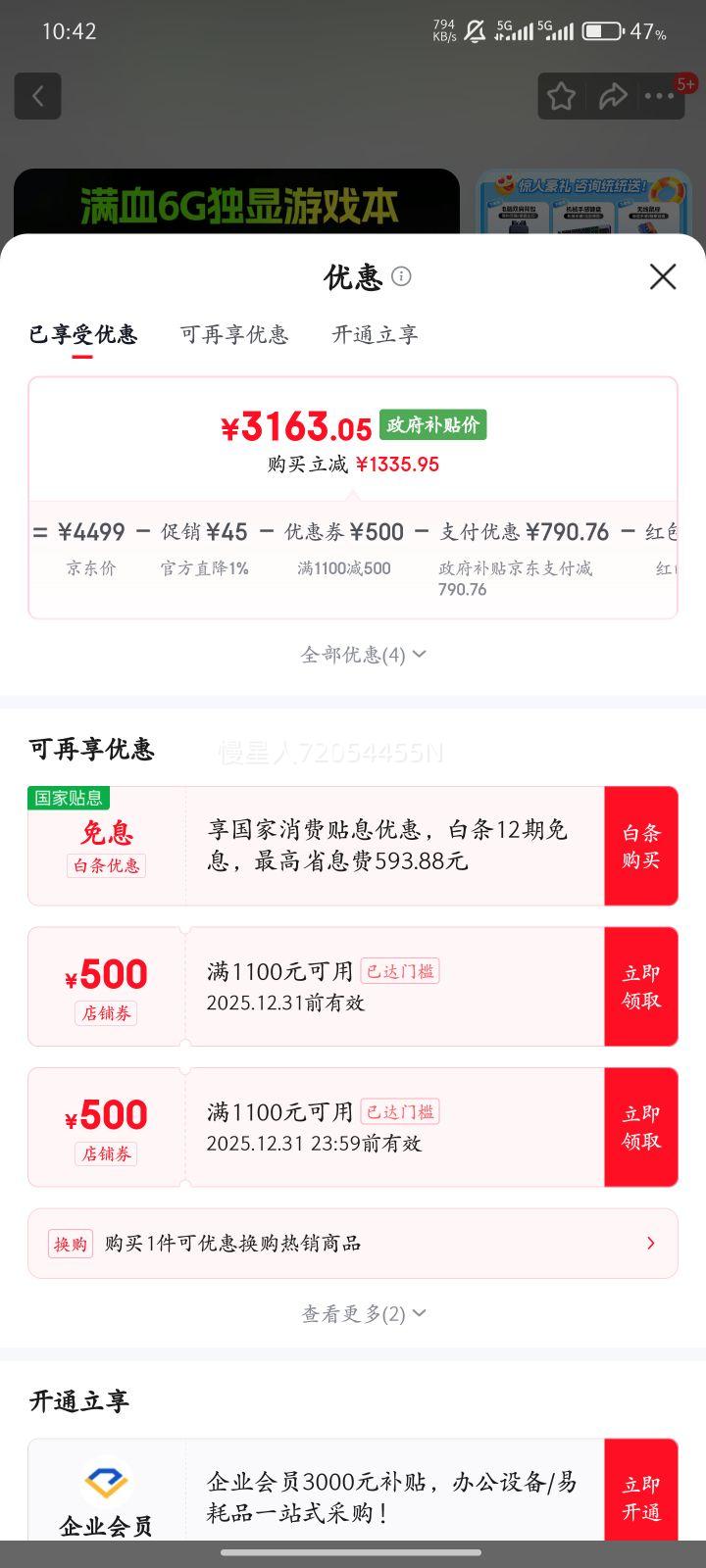Tap the back arrow at top left
Viewport: 706px width, 1568px height.
click(x=37, y=95)
